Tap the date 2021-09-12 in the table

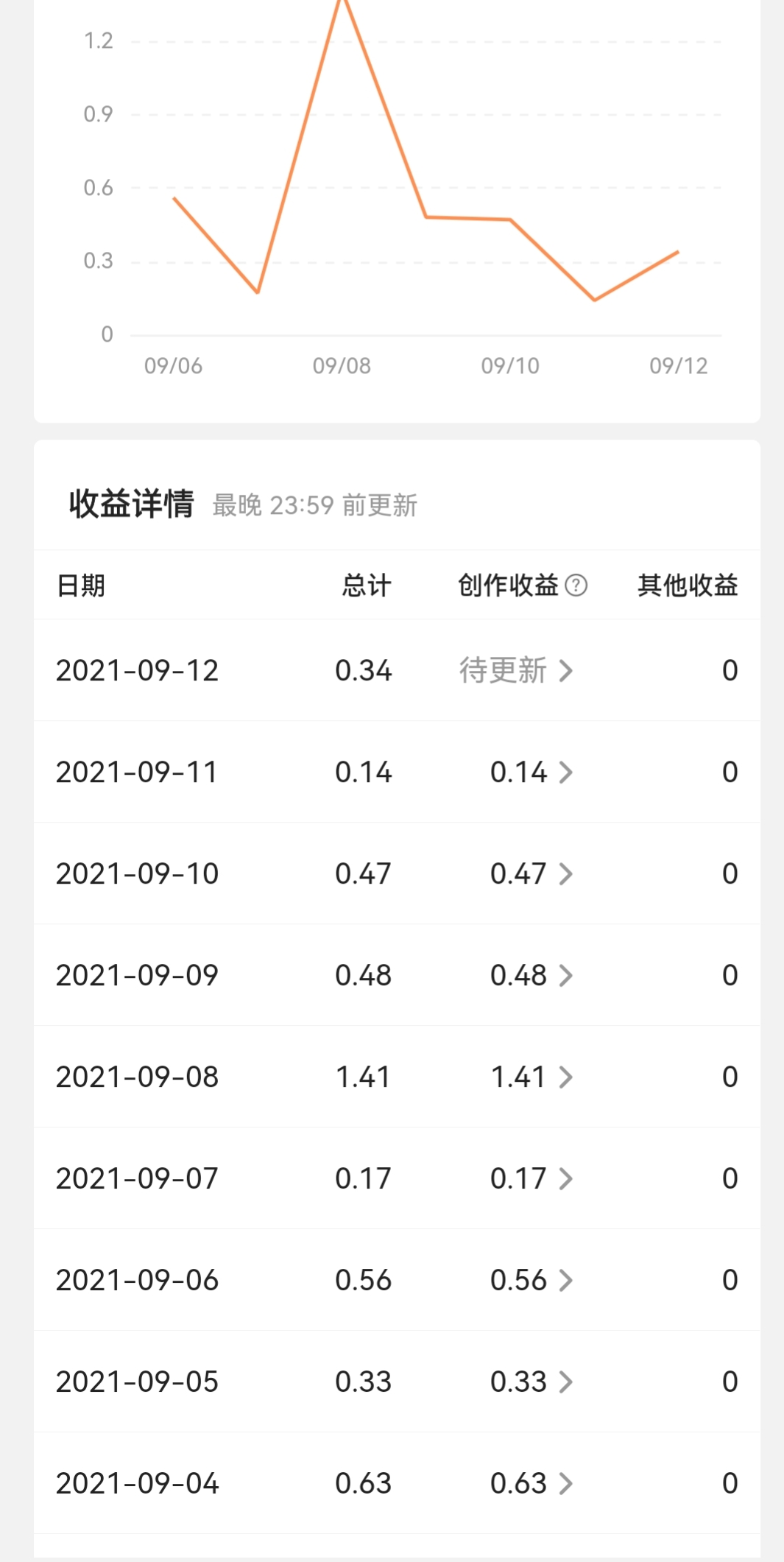point(137,671)
